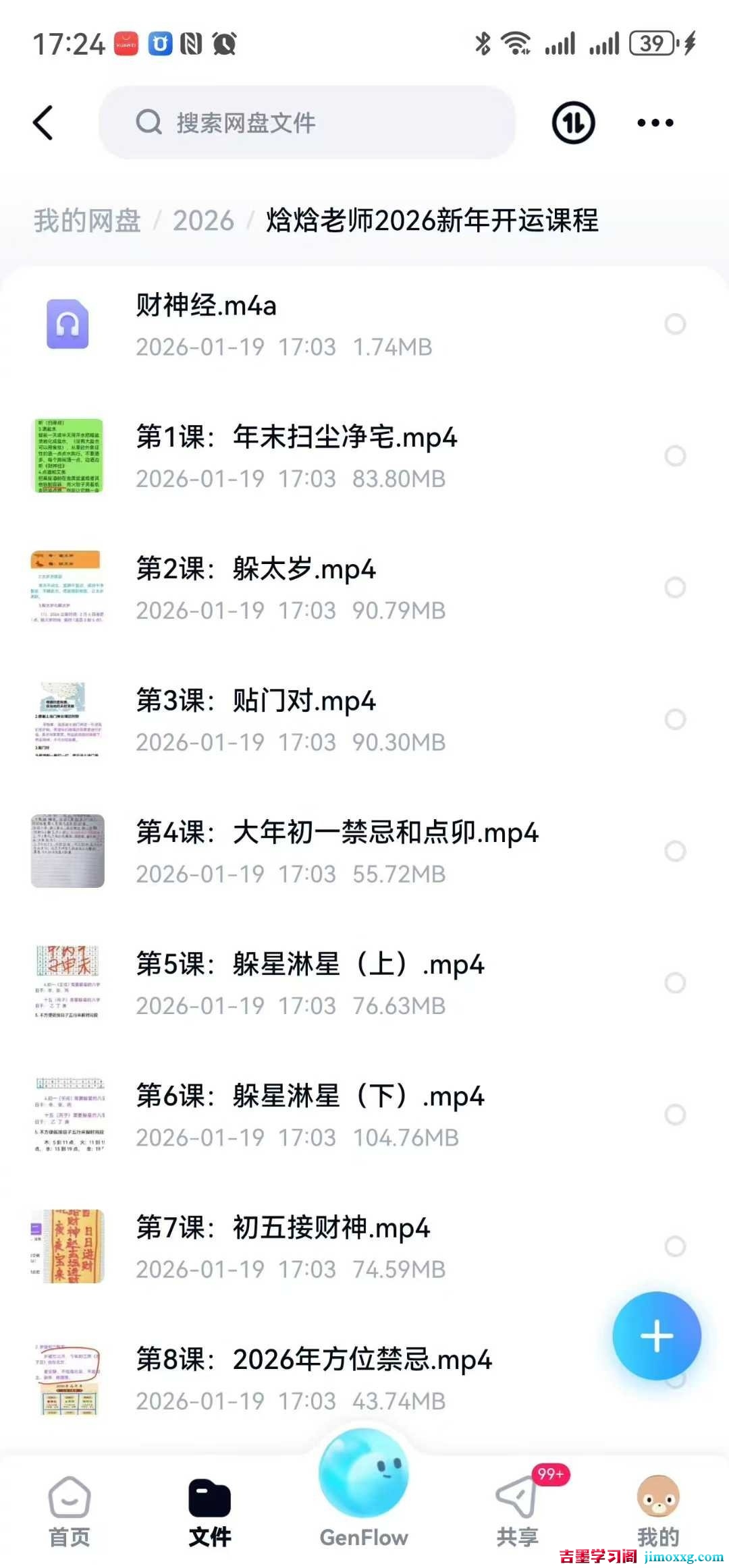Navigate to 我的网盘 in the breadcrumb
This screenshot has width=729, height=1568.
pyautogui.click(x=87, y=221)
